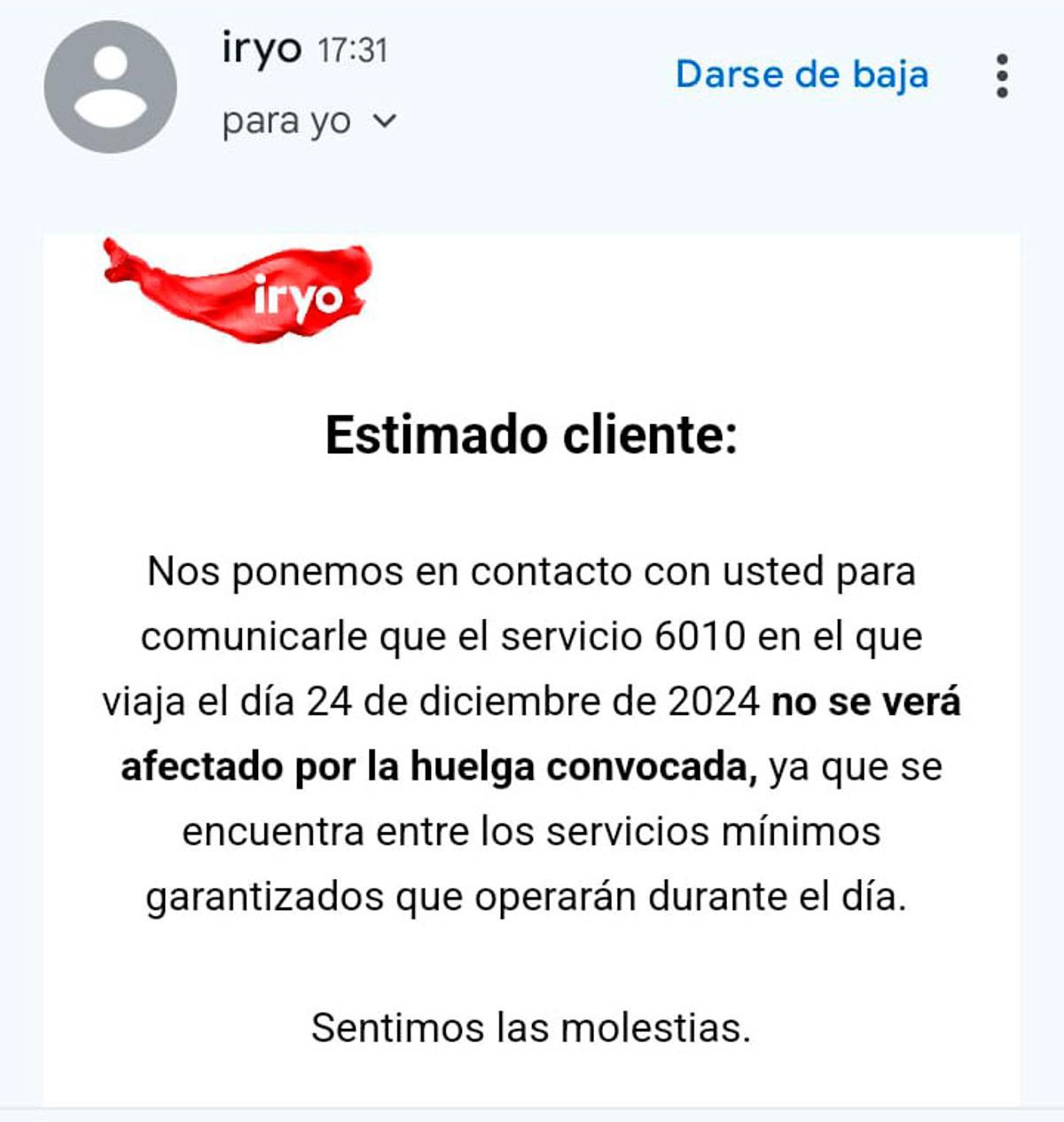This screenshot has height=1122, width=1064.
Task: Collapse the 'para yo' details arrow
Action: [383, 122]
